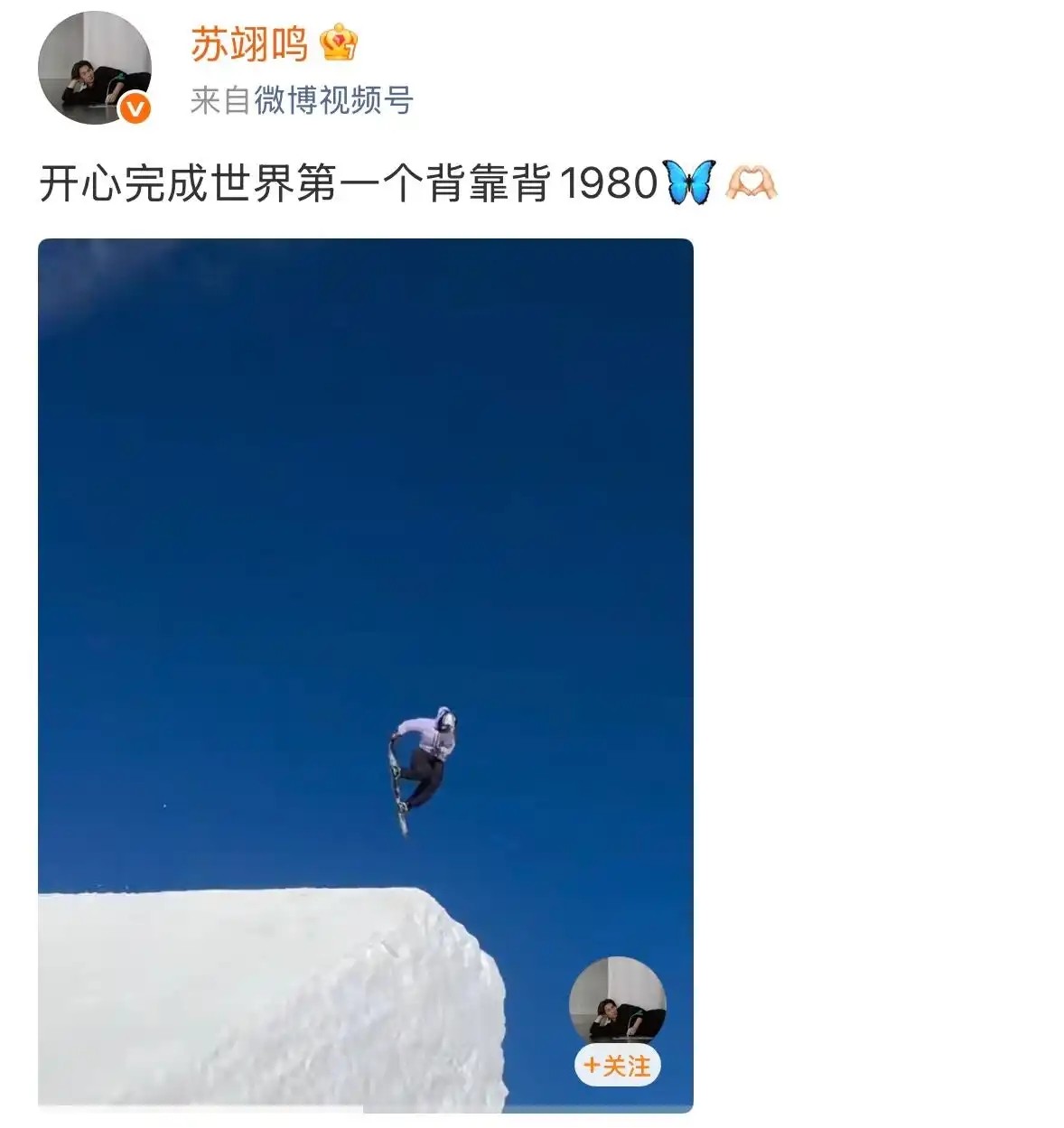The width and height of the screenshot is (1064, 1128).
Task: Click the plus sign inside the follow pill
Action: pos(593,1063)
